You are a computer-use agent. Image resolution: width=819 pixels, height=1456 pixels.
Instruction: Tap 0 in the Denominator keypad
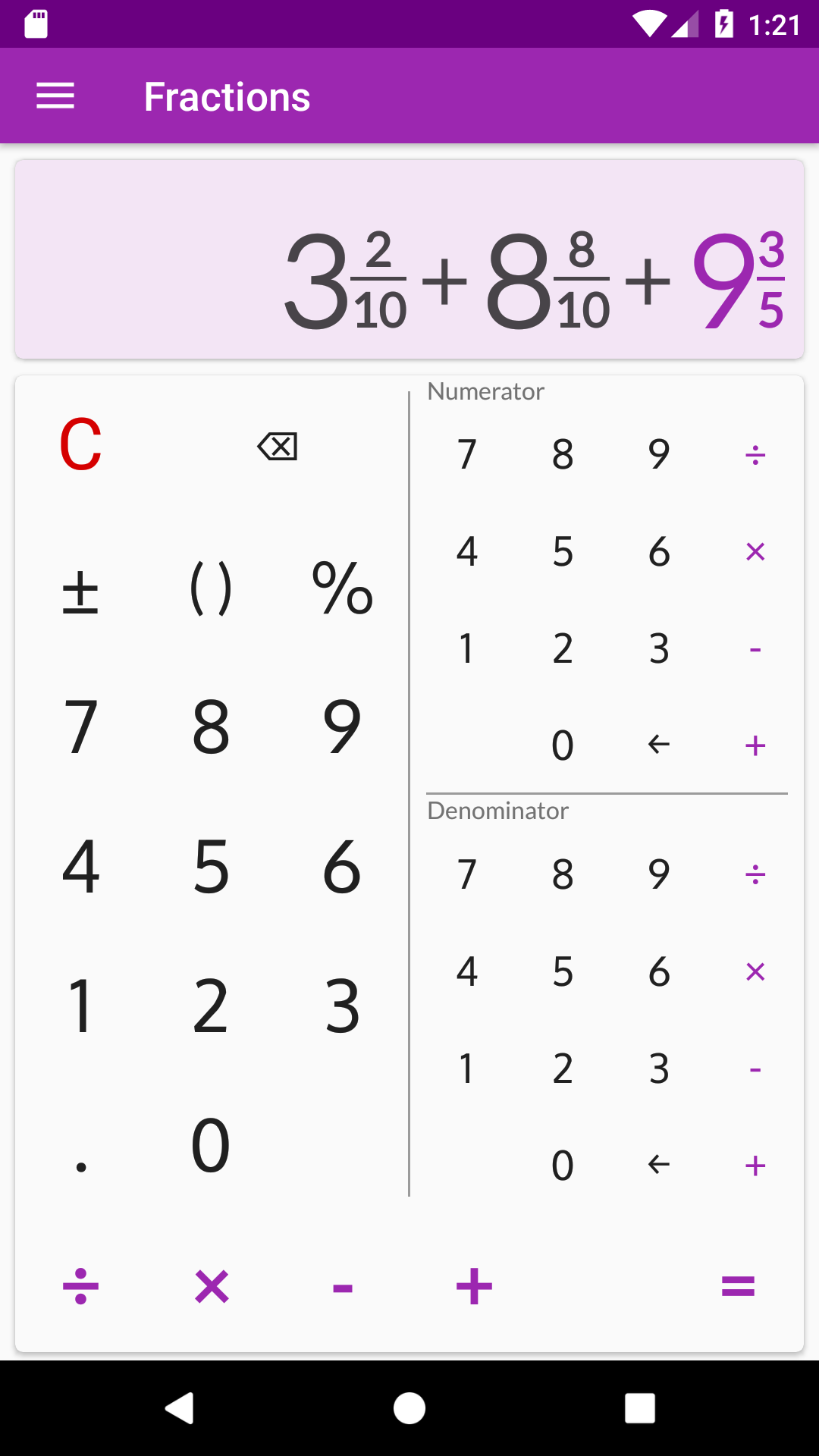pos(562,1165)
